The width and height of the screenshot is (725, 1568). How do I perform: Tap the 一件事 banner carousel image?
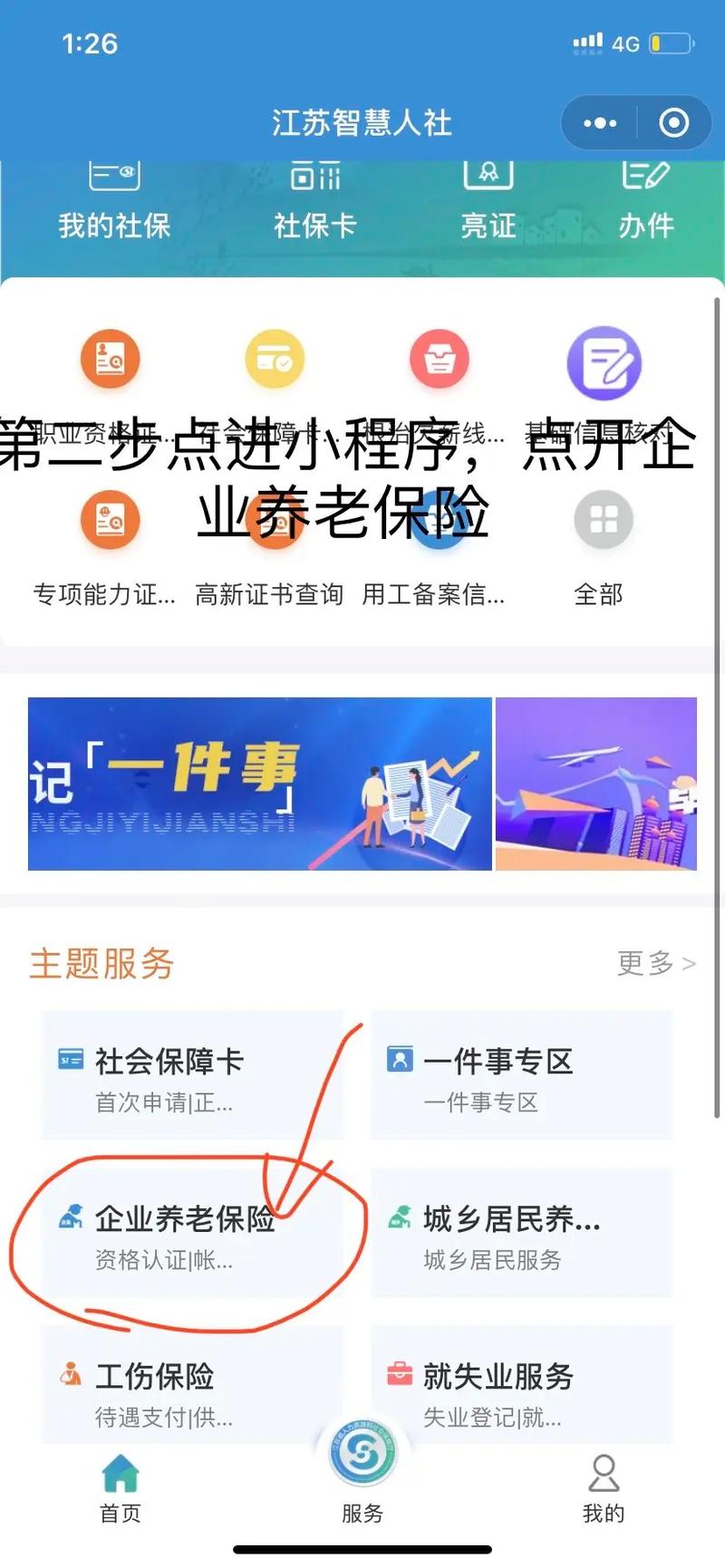tap(258, 784)
